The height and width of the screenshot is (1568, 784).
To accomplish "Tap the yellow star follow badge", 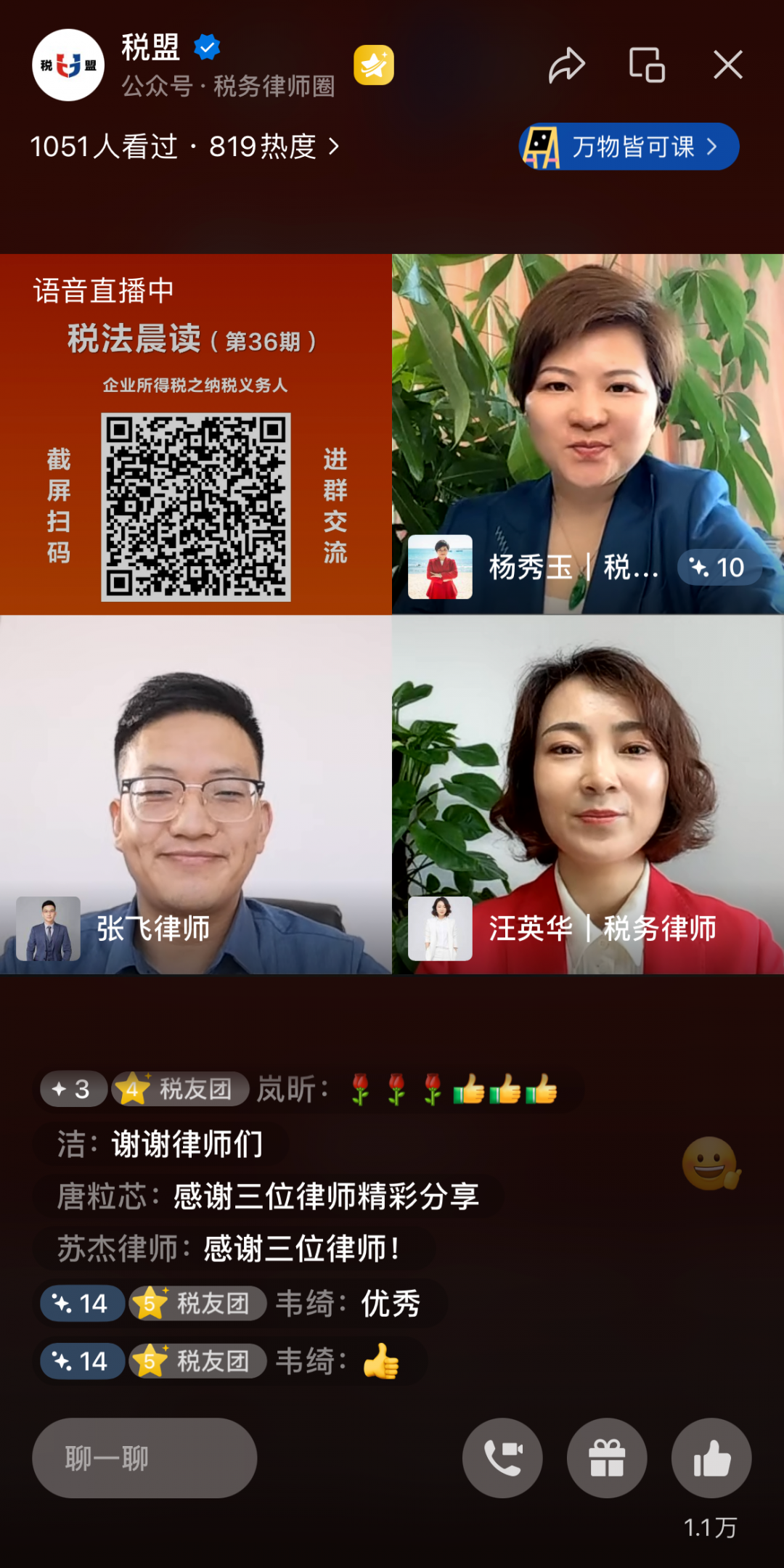I will click(x=374, y=65).
